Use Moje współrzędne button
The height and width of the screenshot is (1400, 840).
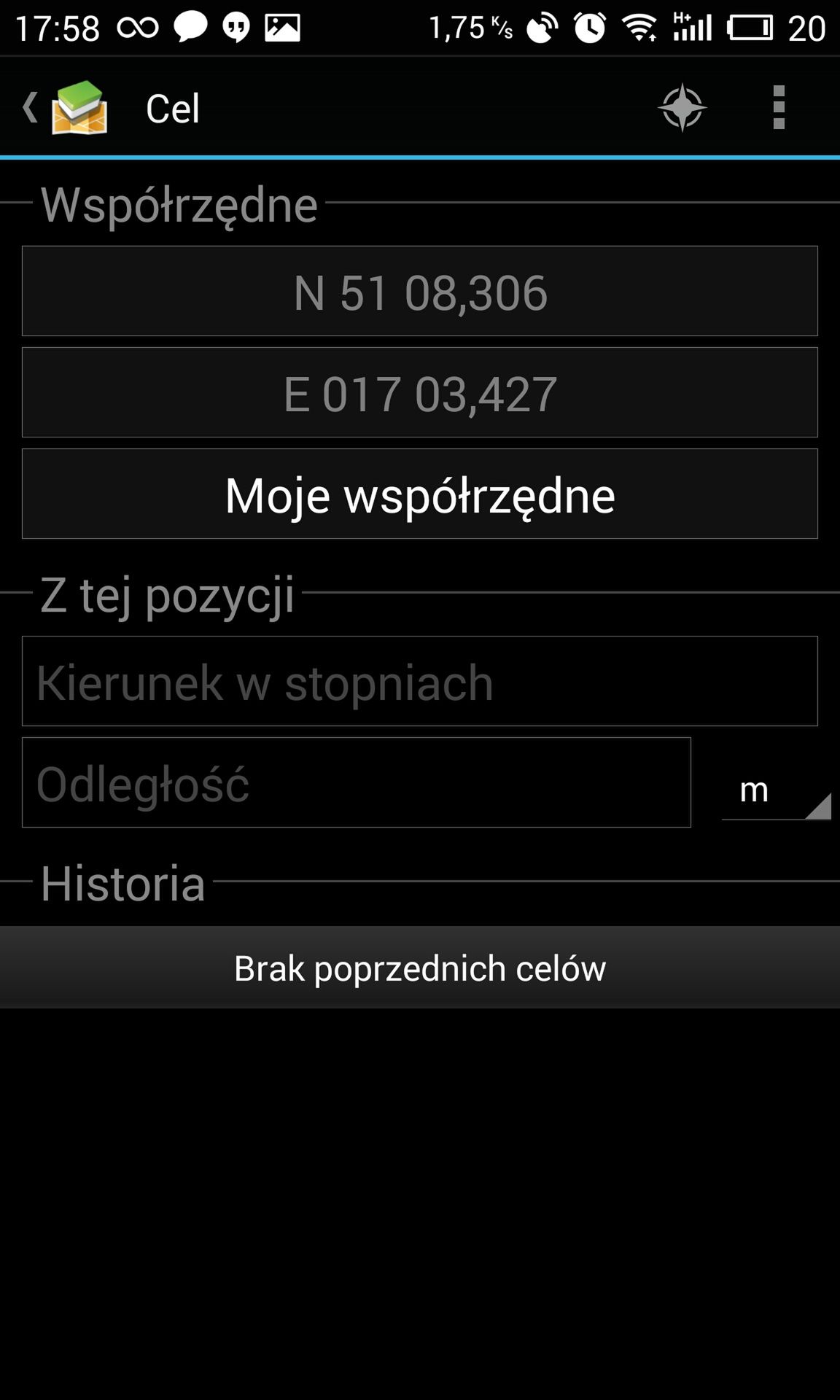click(x=420, y=494)
